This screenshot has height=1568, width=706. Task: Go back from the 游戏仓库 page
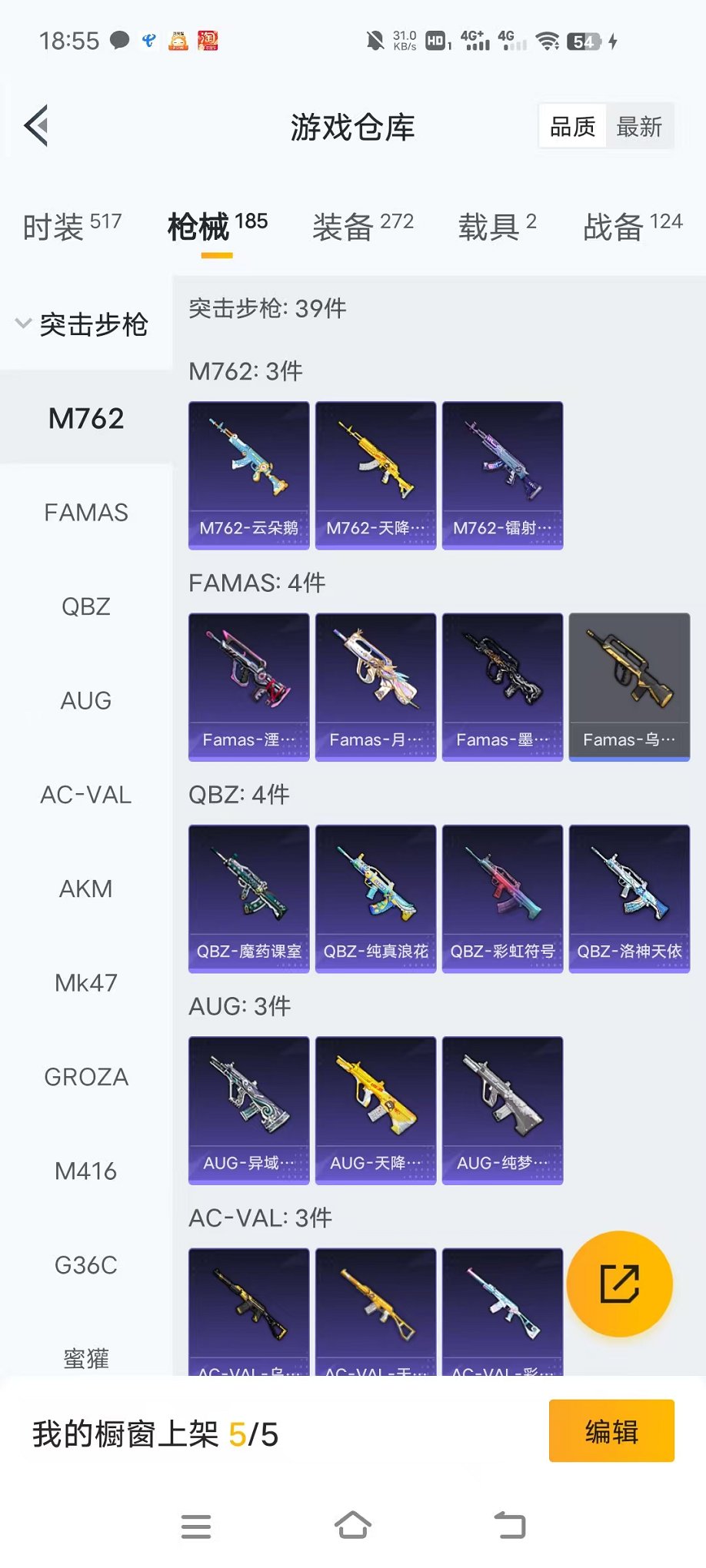click(x=37, y=125)
